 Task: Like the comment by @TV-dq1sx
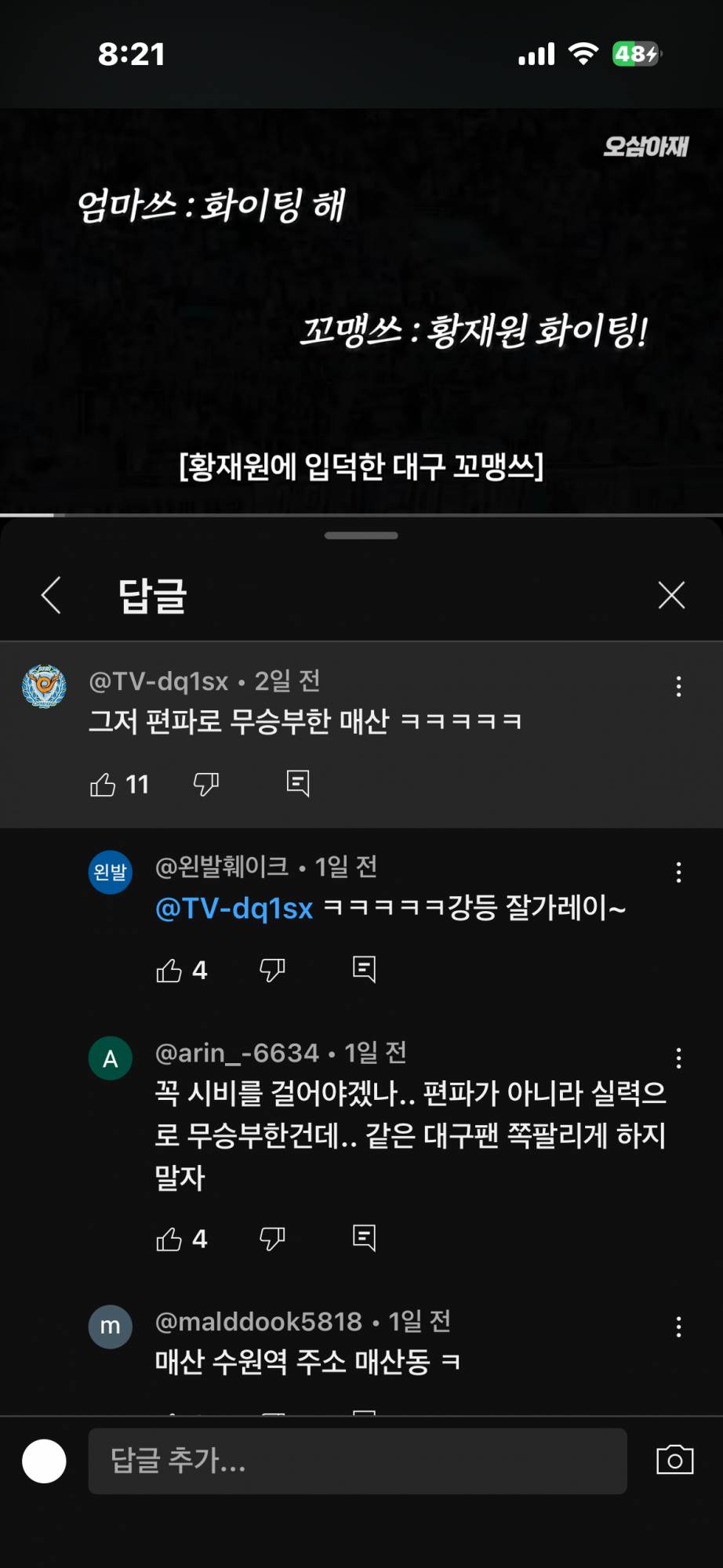click(103, 784)
